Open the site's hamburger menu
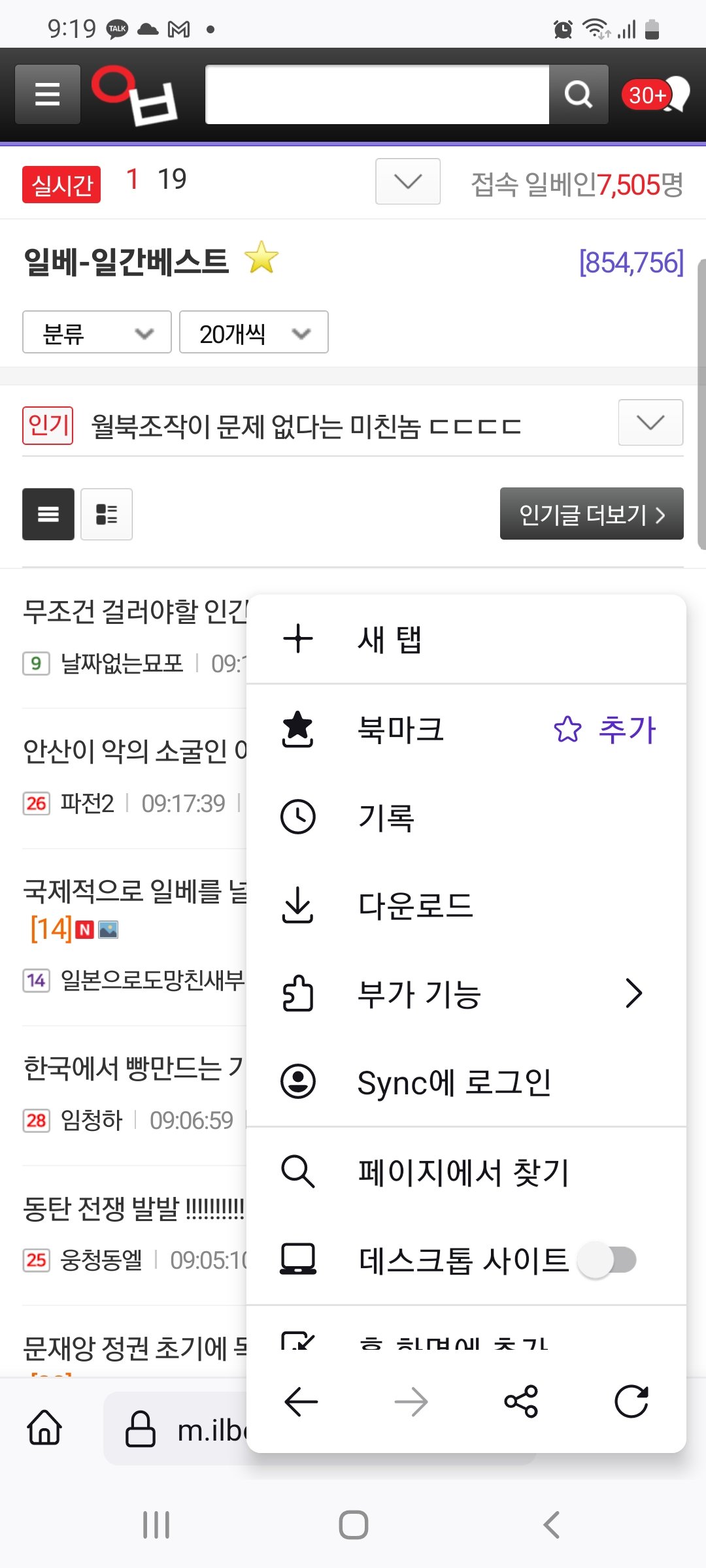Image resolution: width=706 pixels, height=1568 pixels. (48, 95)
